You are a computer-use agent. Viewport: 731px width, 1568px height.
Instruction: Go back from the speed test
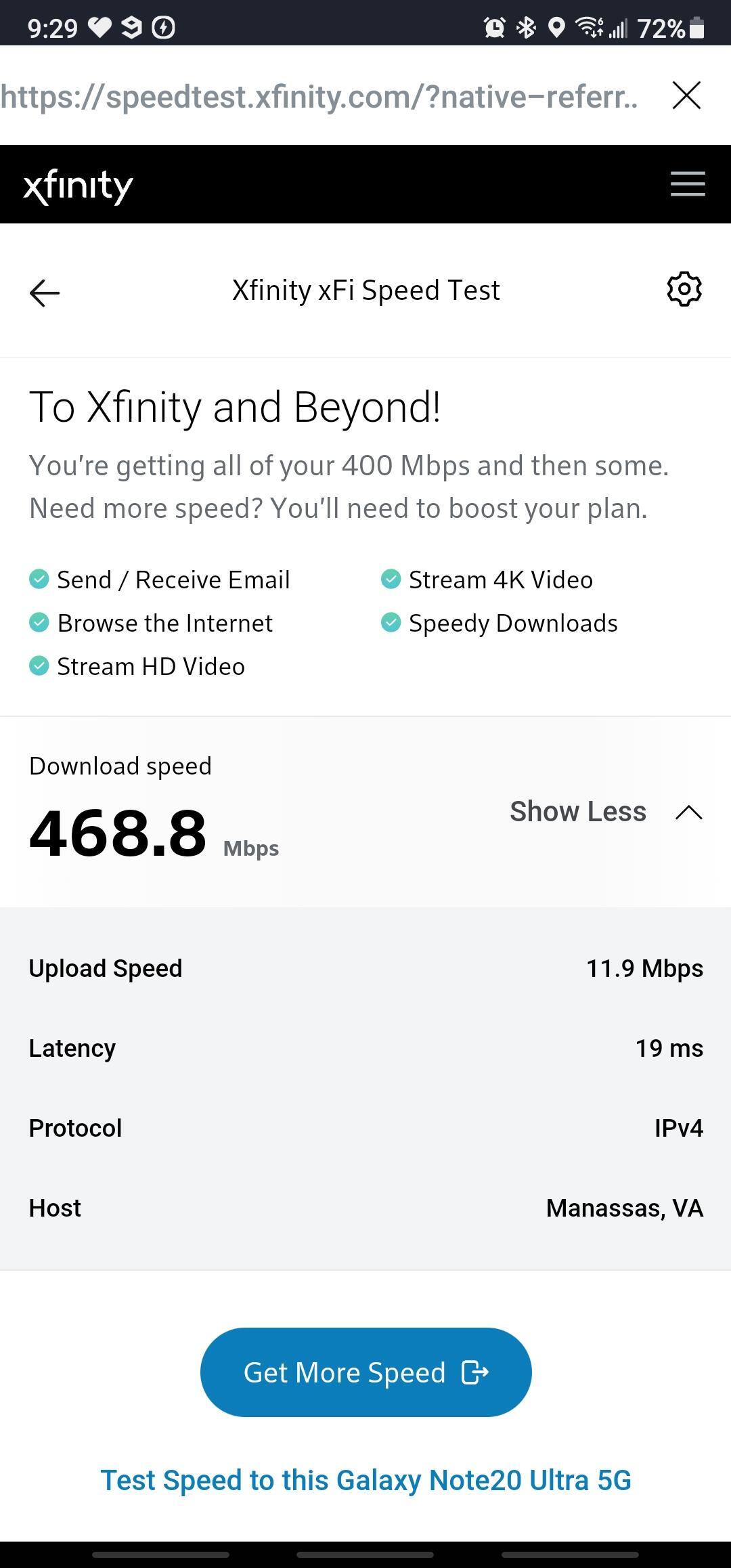point(45,292)
